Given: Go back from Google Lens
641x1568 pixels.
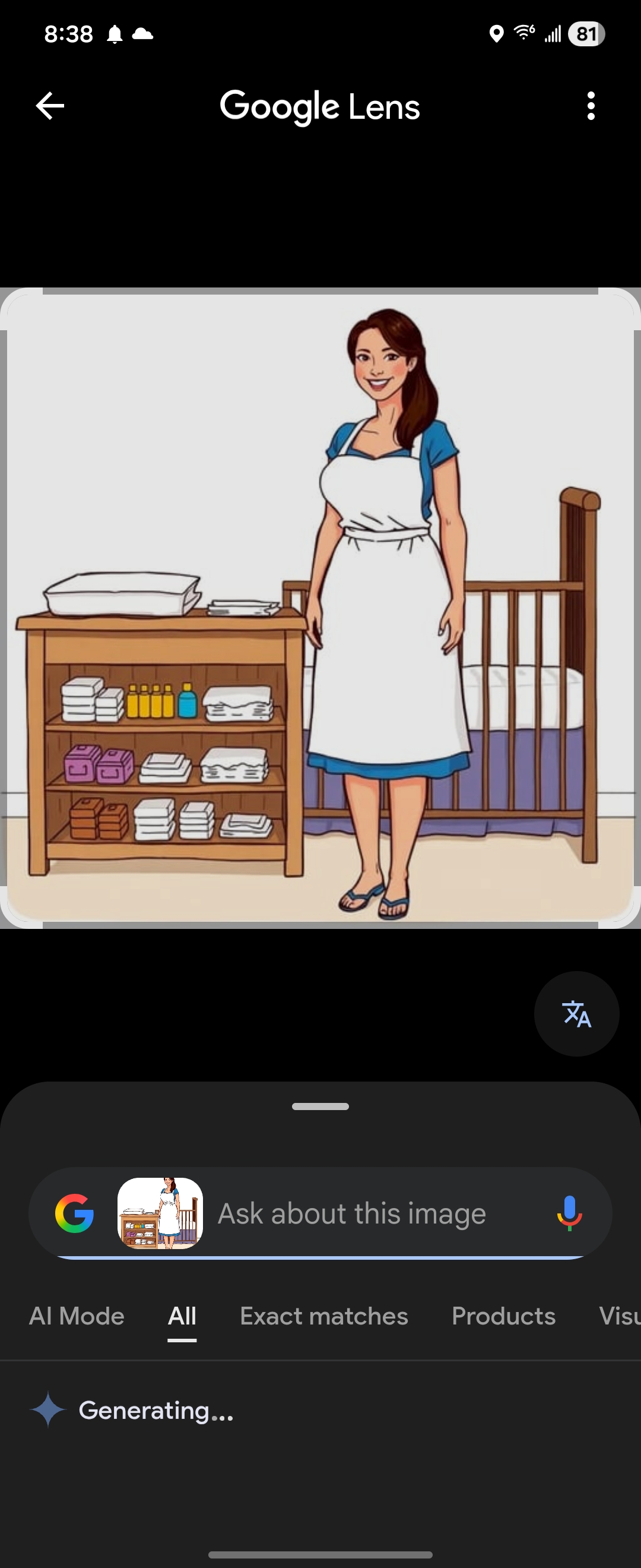Looking at the screenshot, I should (50, 106).
